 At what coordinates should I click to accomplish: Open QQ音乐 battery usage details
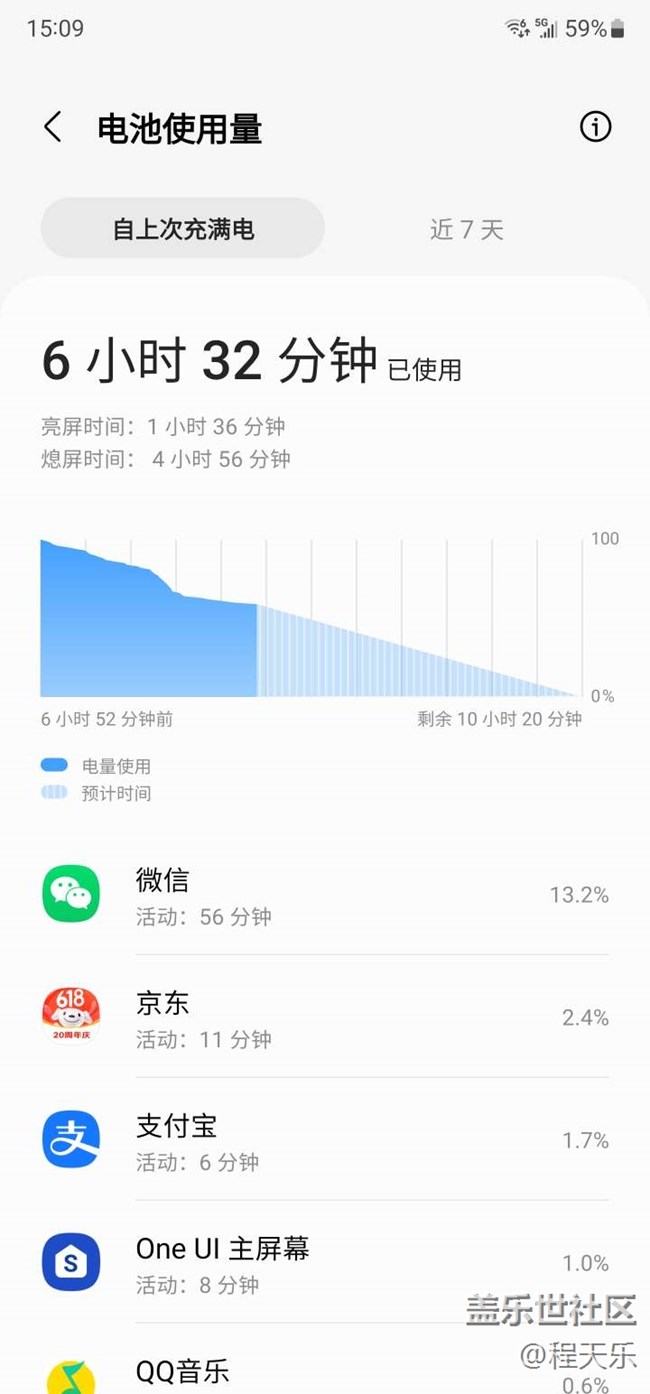[x=325, y=1372]
